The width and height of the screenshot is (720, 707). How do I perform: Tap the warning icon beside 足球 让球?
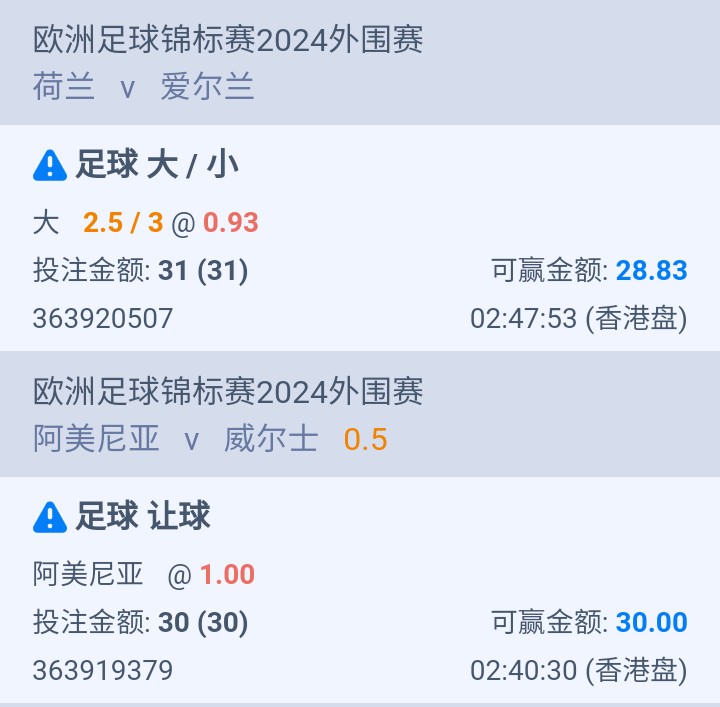[50, 517]
